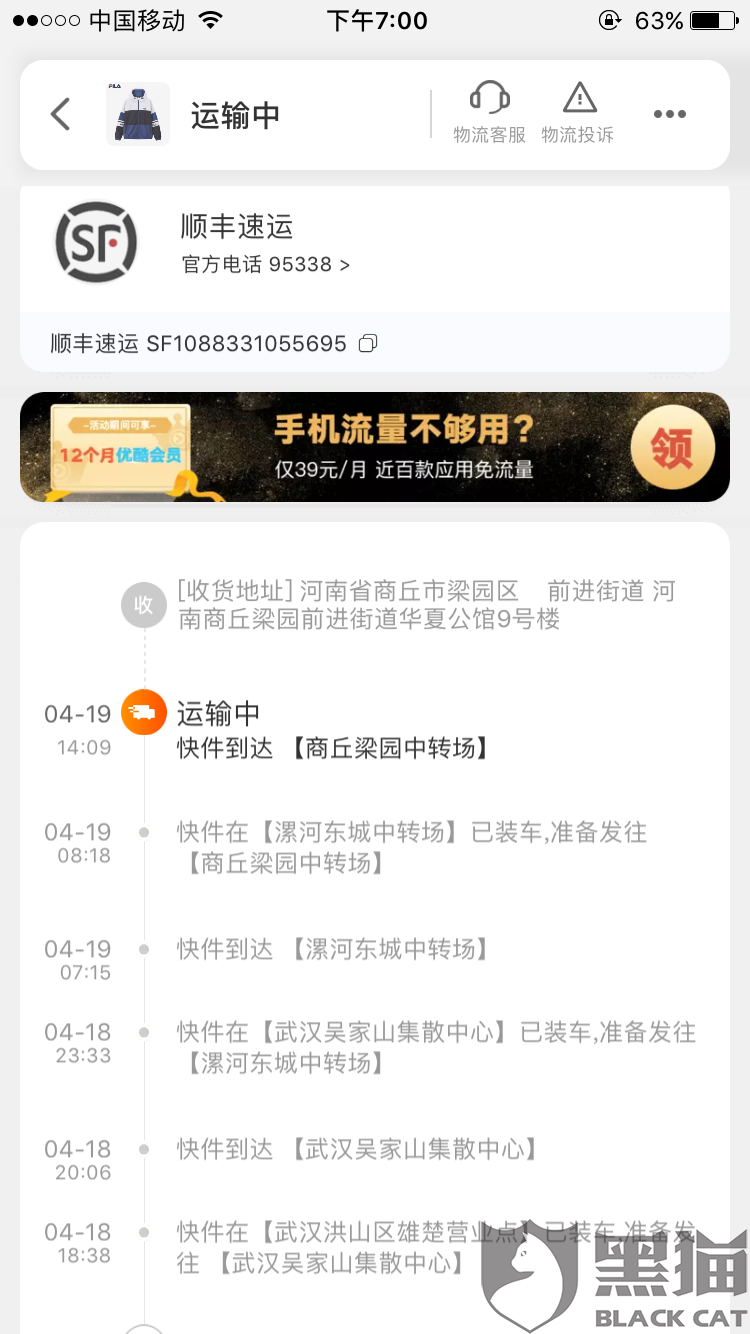Open the three-dot overflow menu
The image size is (750, 1334).
click(669, 114)
